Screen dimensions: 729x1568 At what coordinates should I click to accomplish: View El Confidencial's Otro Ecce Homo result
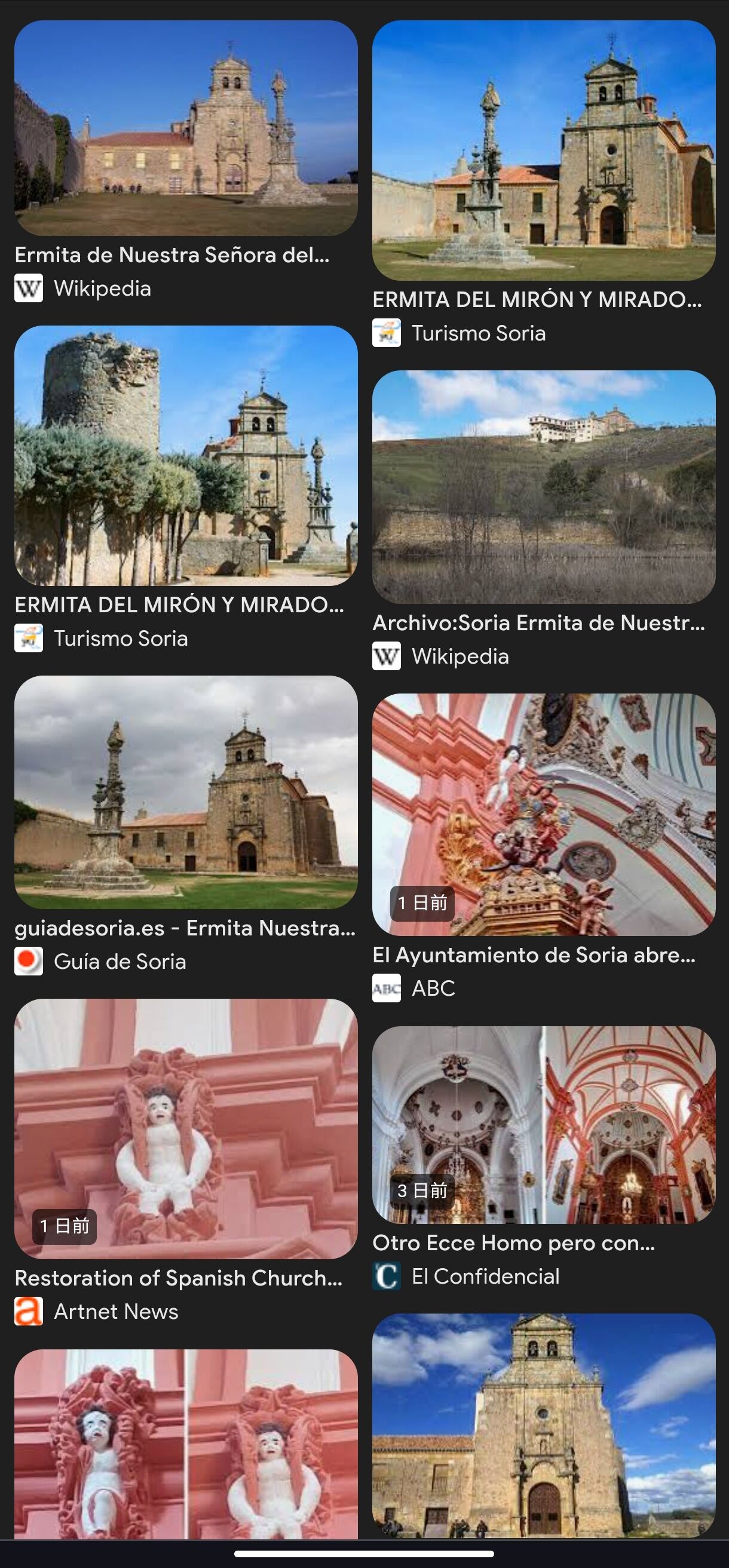coord(543,1125)
